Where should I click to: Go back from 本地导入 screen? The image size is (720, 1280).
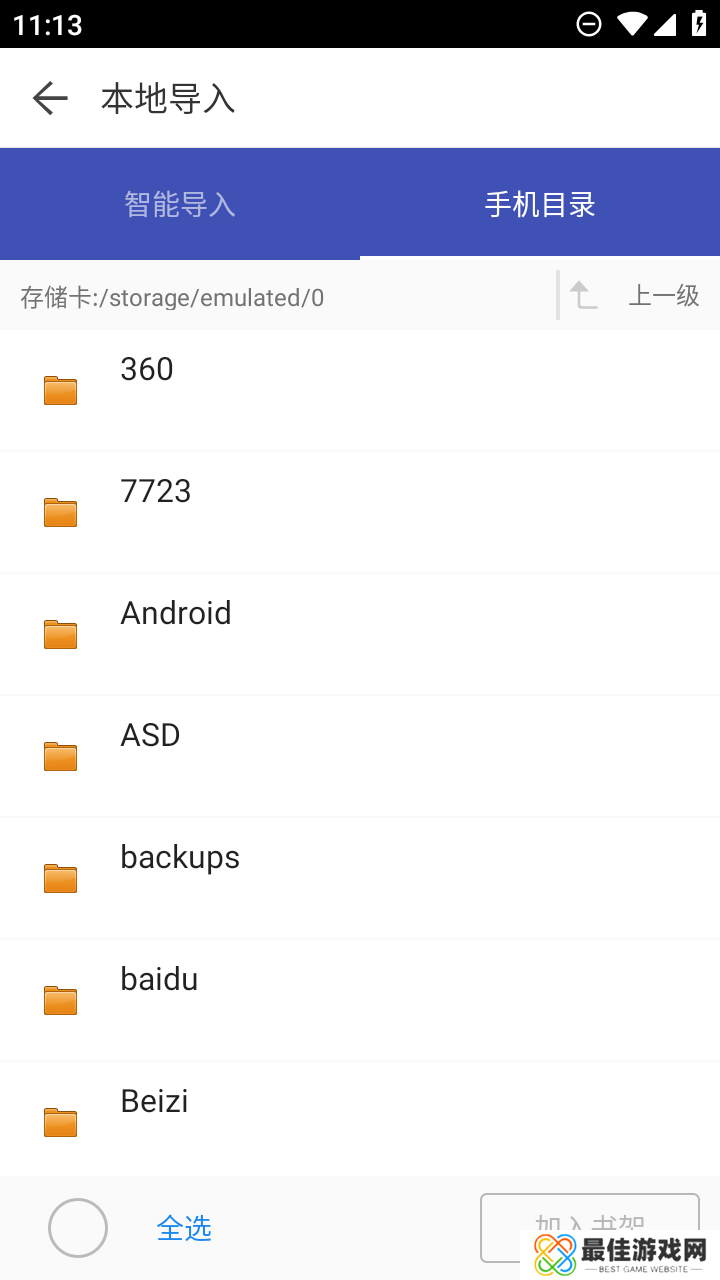[x=50, y=98]
